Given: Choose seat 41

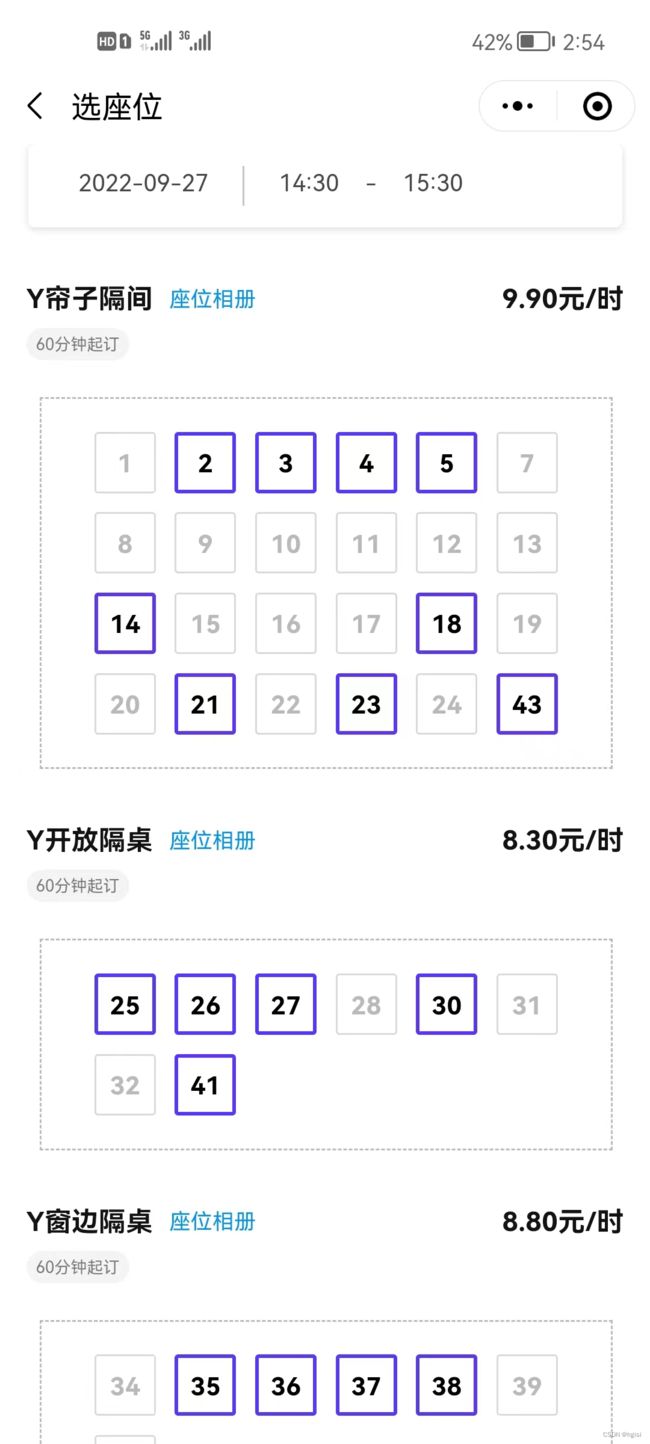Looking at the screenshot, I should [x=205, y=1085].
